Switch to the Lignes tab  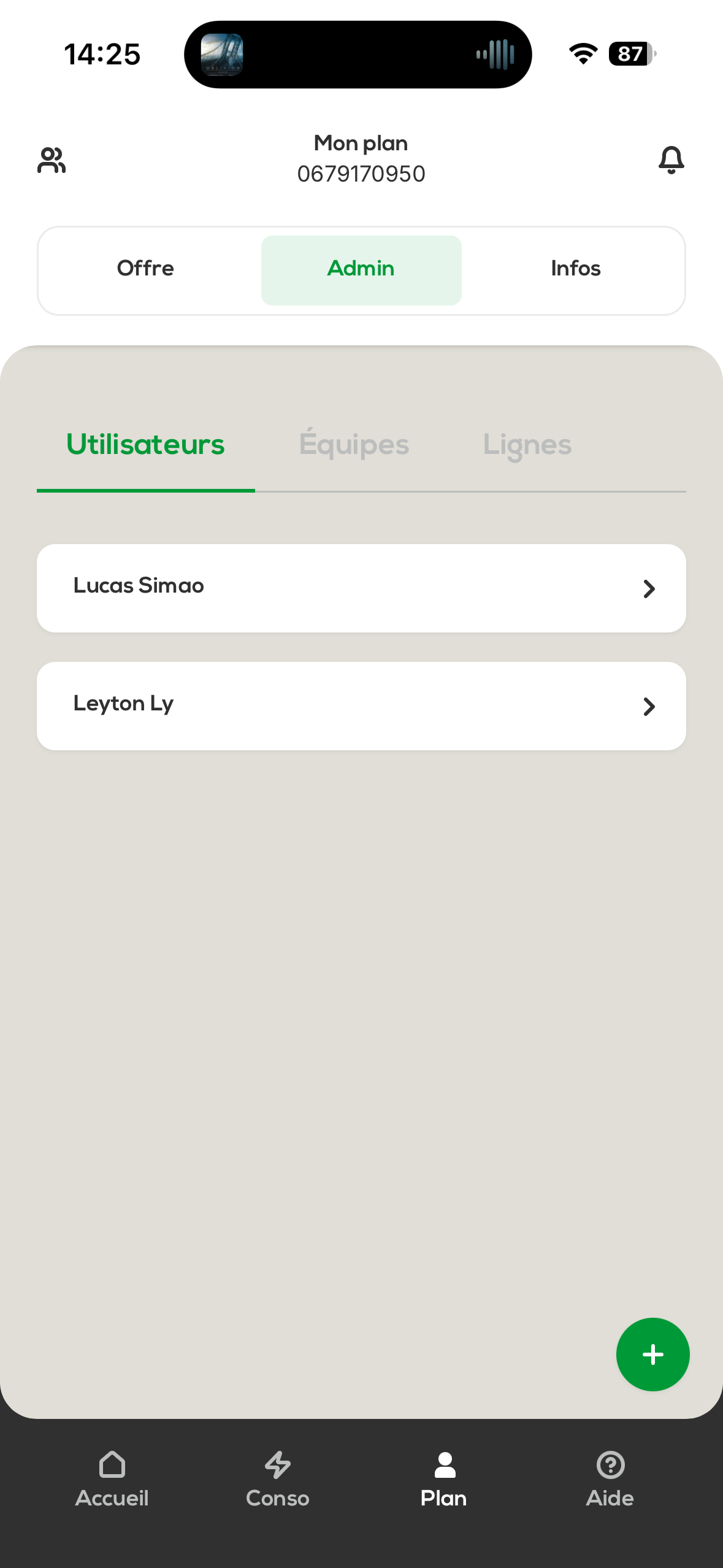click(527, 445)
